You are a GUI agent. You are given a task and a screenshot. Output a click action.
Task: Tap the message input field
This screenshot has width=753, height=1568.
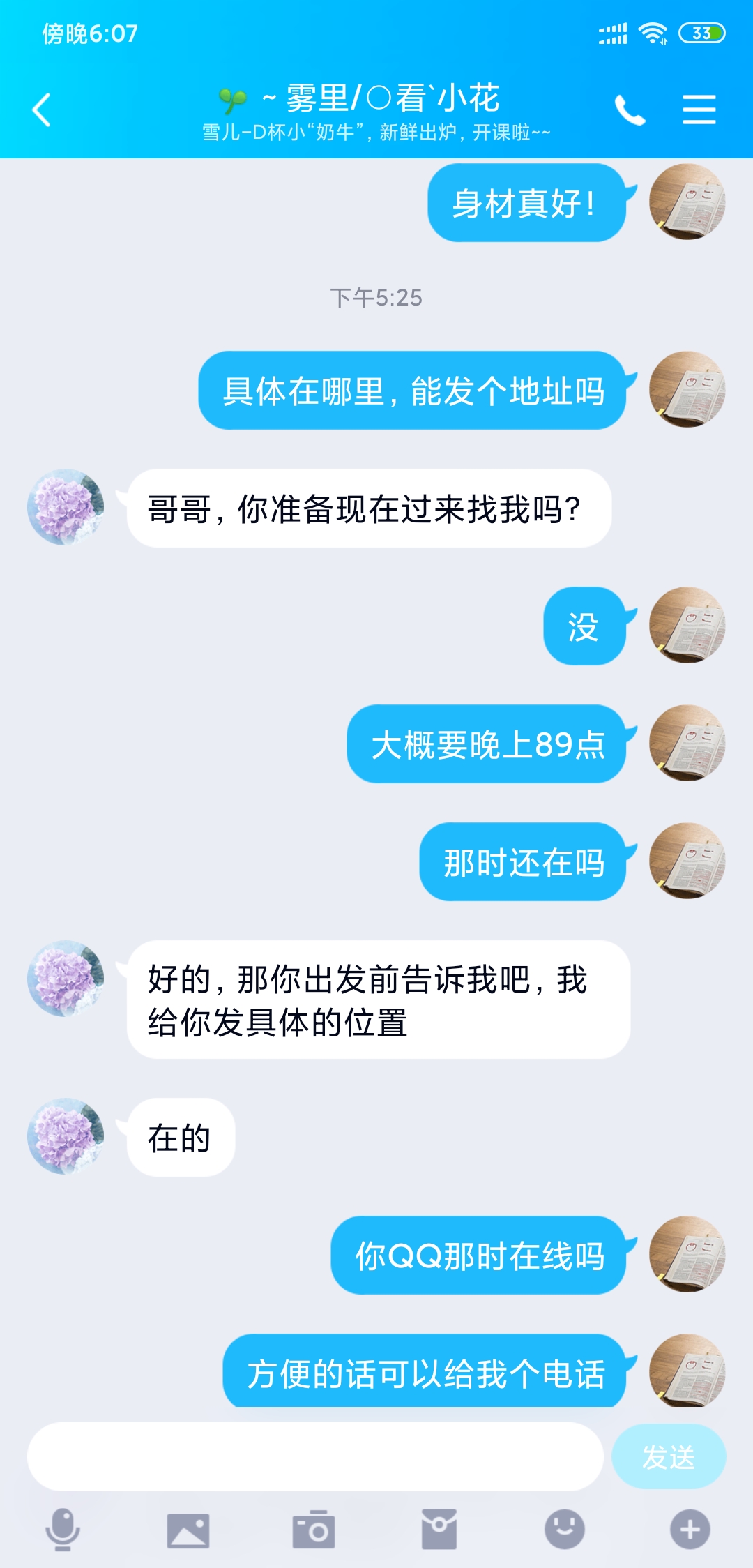pos(315,1457)
